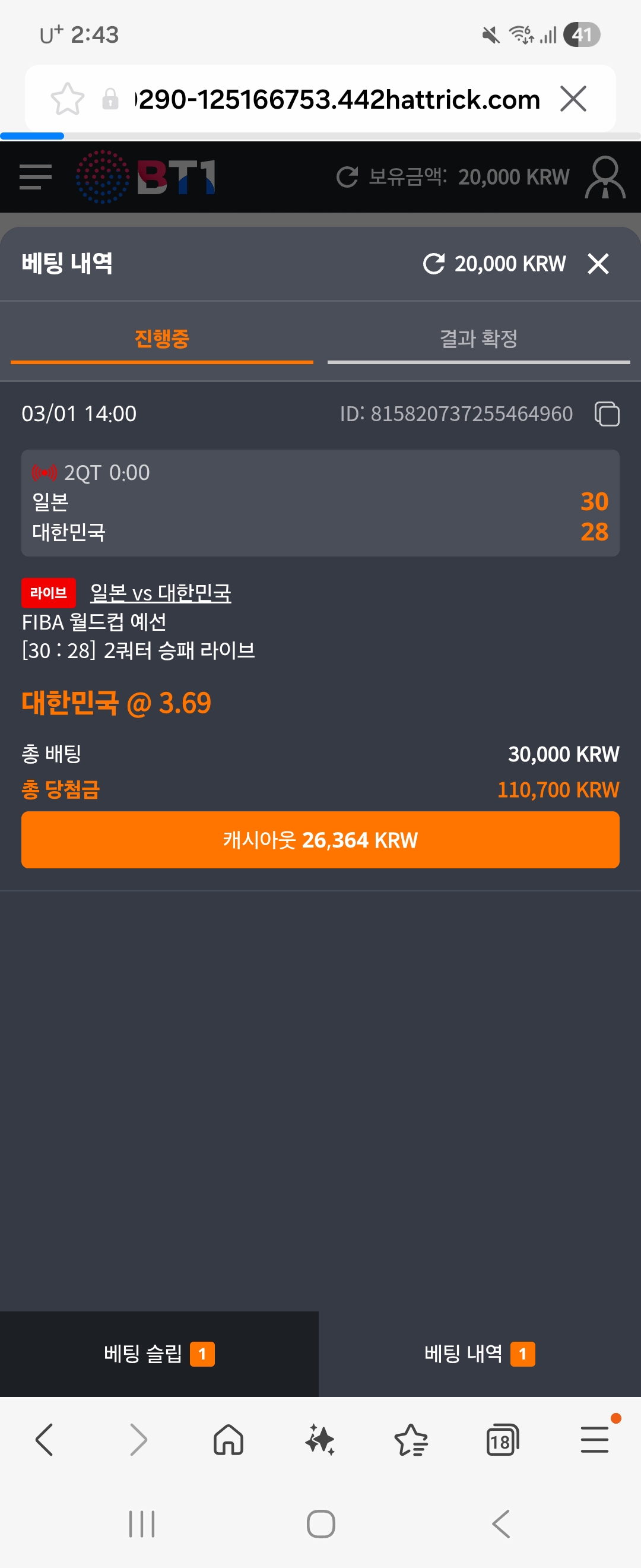641x1568 pixels.
Task: Copy the bet ID 815820737255464960
Action: coord(607,413)
